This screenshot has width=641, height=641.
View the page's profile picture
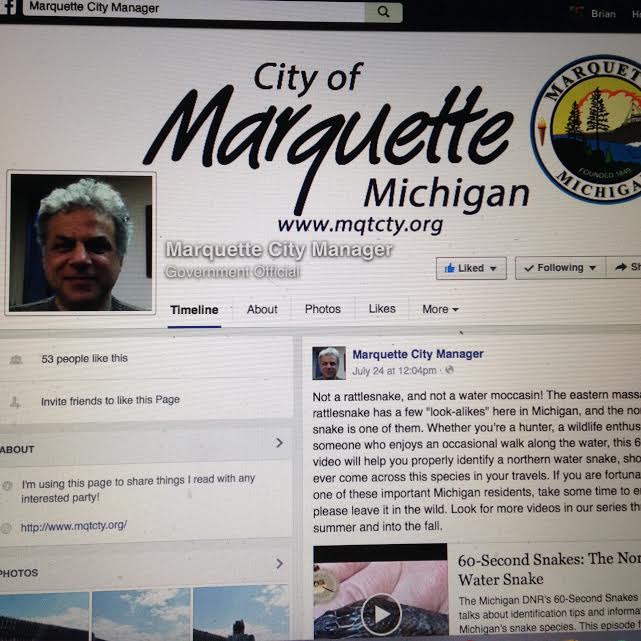click(82, 243)
